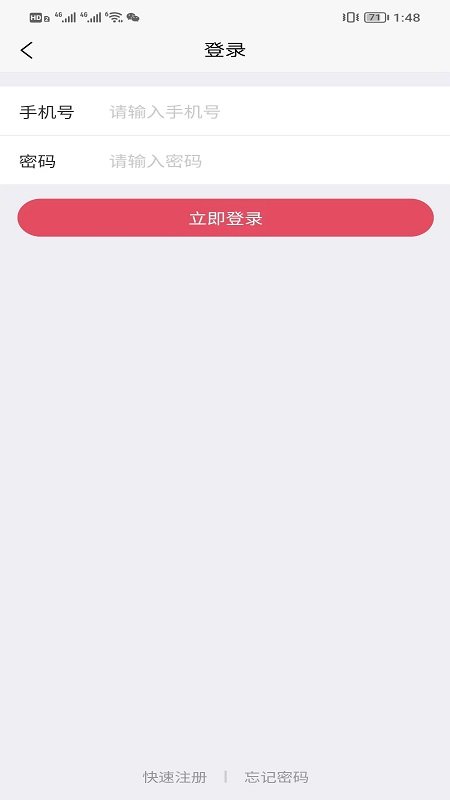Tap the password field 请输入密码
The width and height of the screenshot is (450, 800).
[x=276, y=161]
